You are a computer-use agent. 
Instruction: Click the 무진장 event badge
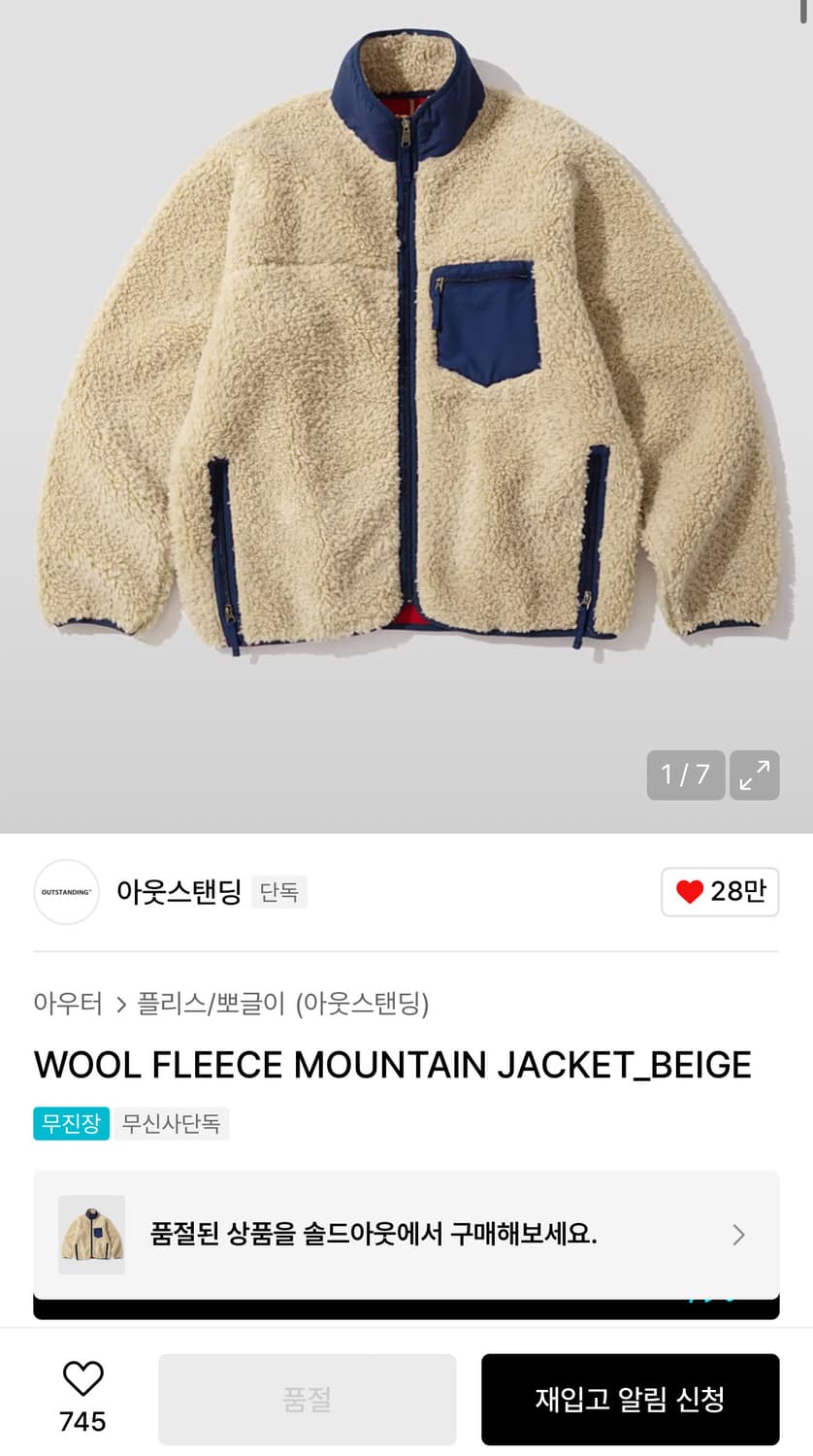[71, 1123]
